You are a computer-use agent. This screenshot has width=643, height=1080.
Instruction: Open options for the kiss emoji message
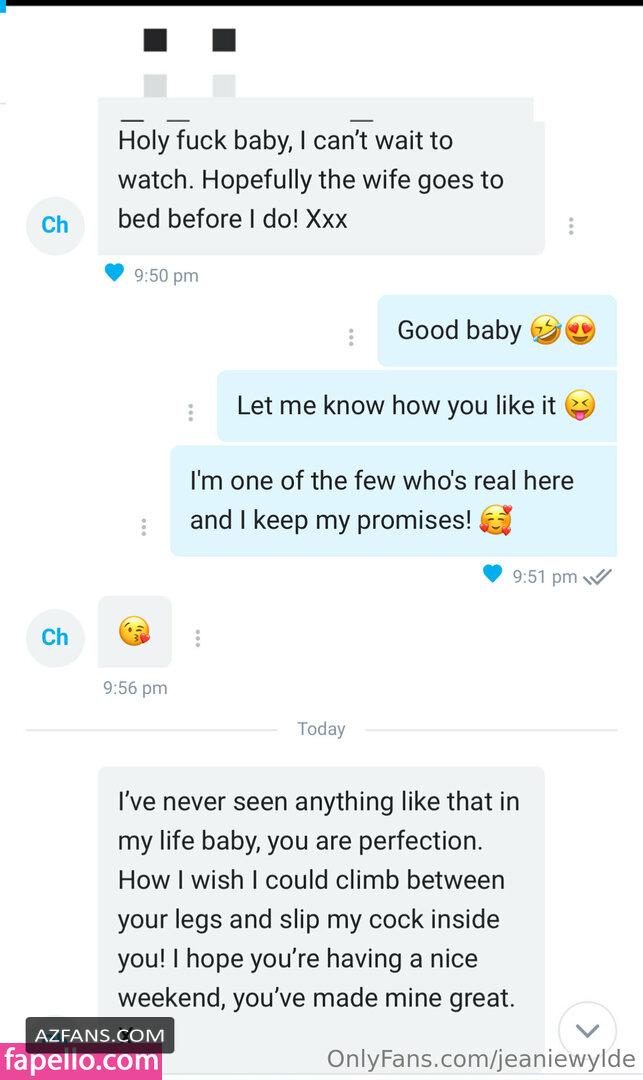point(198,638)
